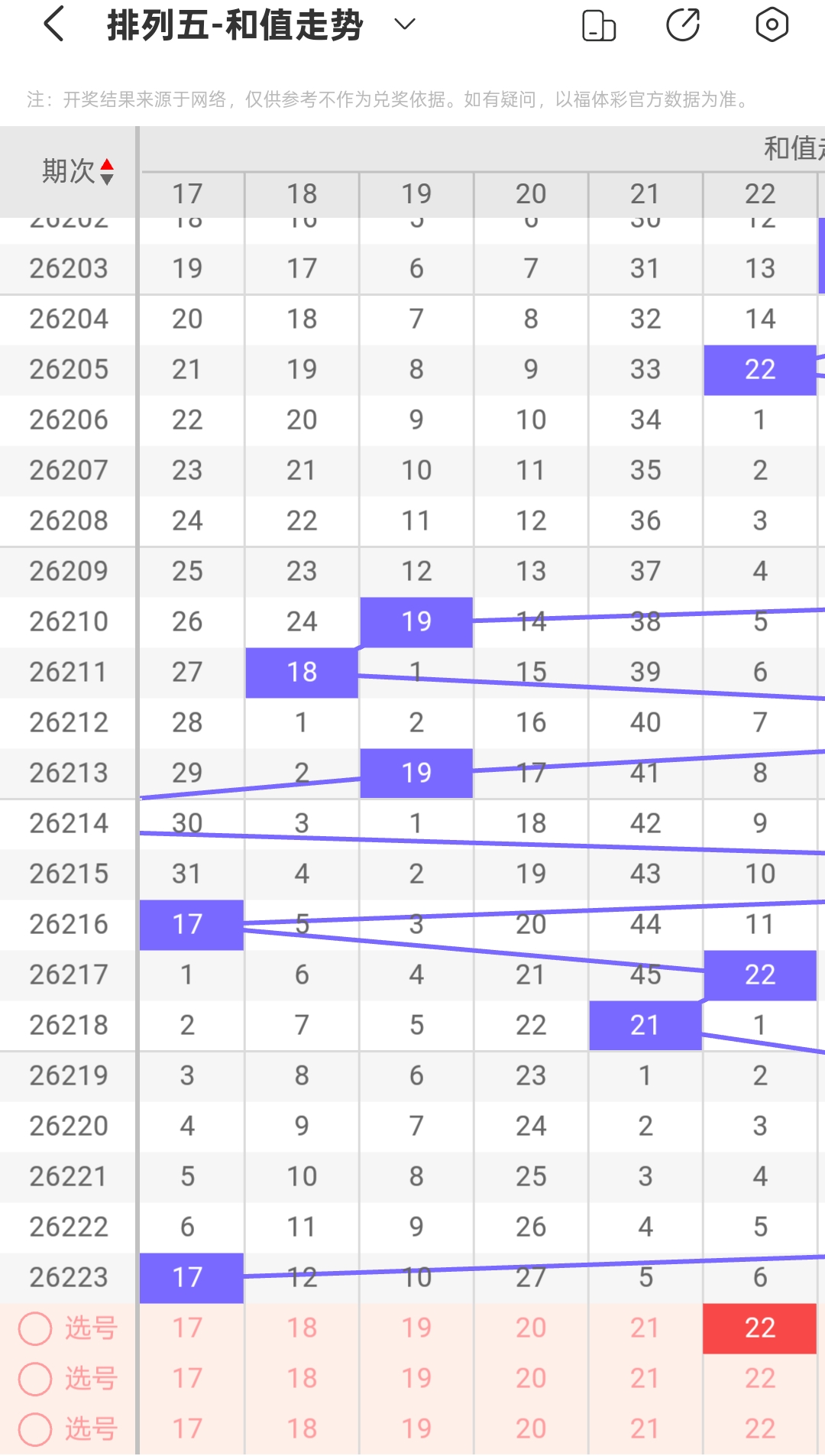
Task: Tap the screen orientation icon
Action: tap(599, 24)
